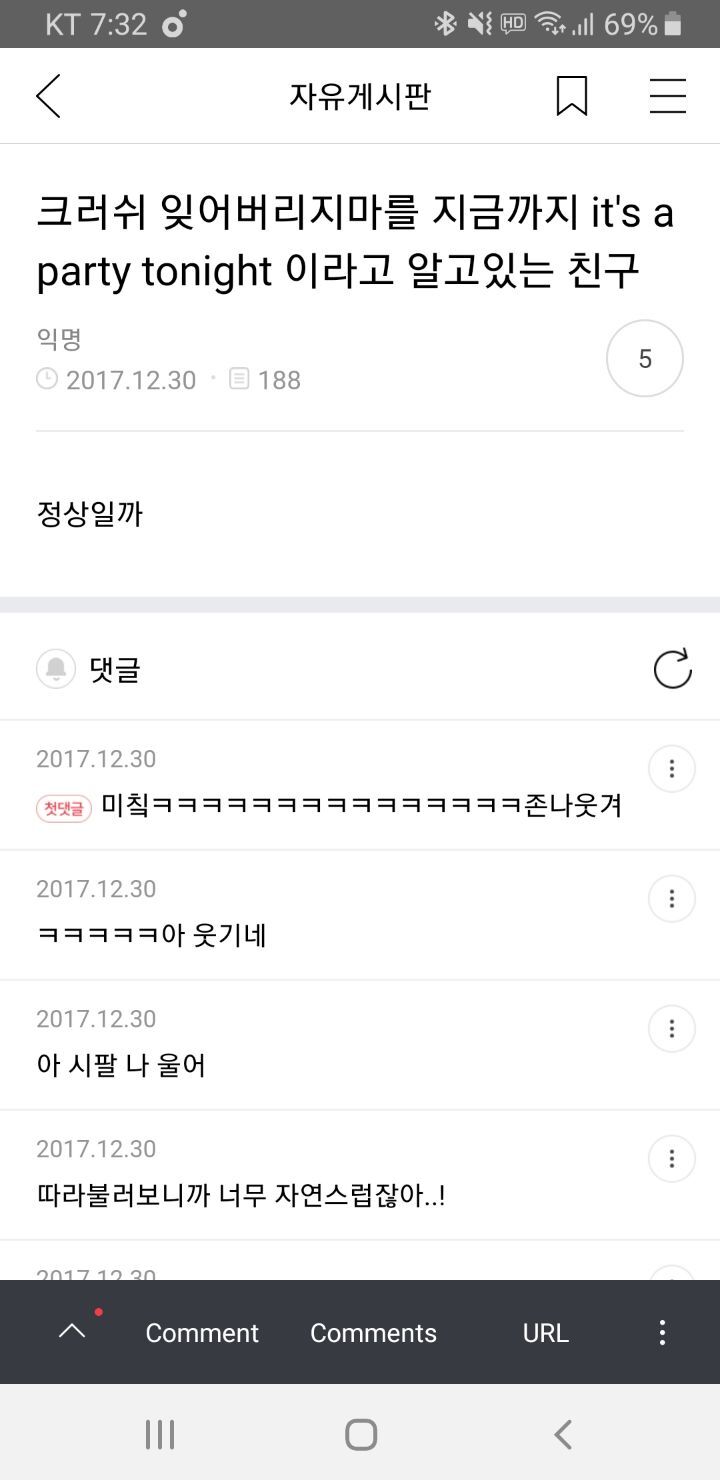
Task: Toggle the up arrow with red dot
Action: coord(72,1332)
